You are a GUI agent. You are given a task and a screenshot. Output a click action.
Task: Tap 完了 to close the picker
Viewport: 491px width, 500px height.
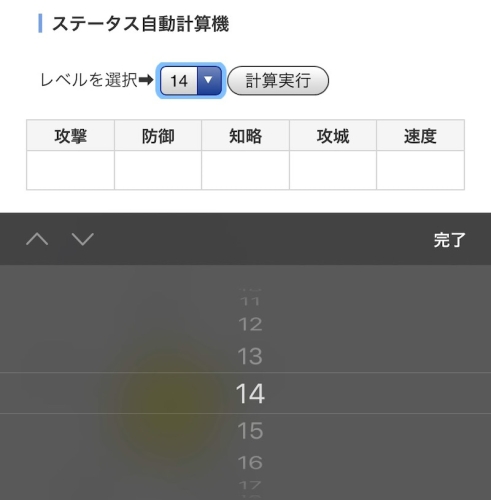(449, 240)
